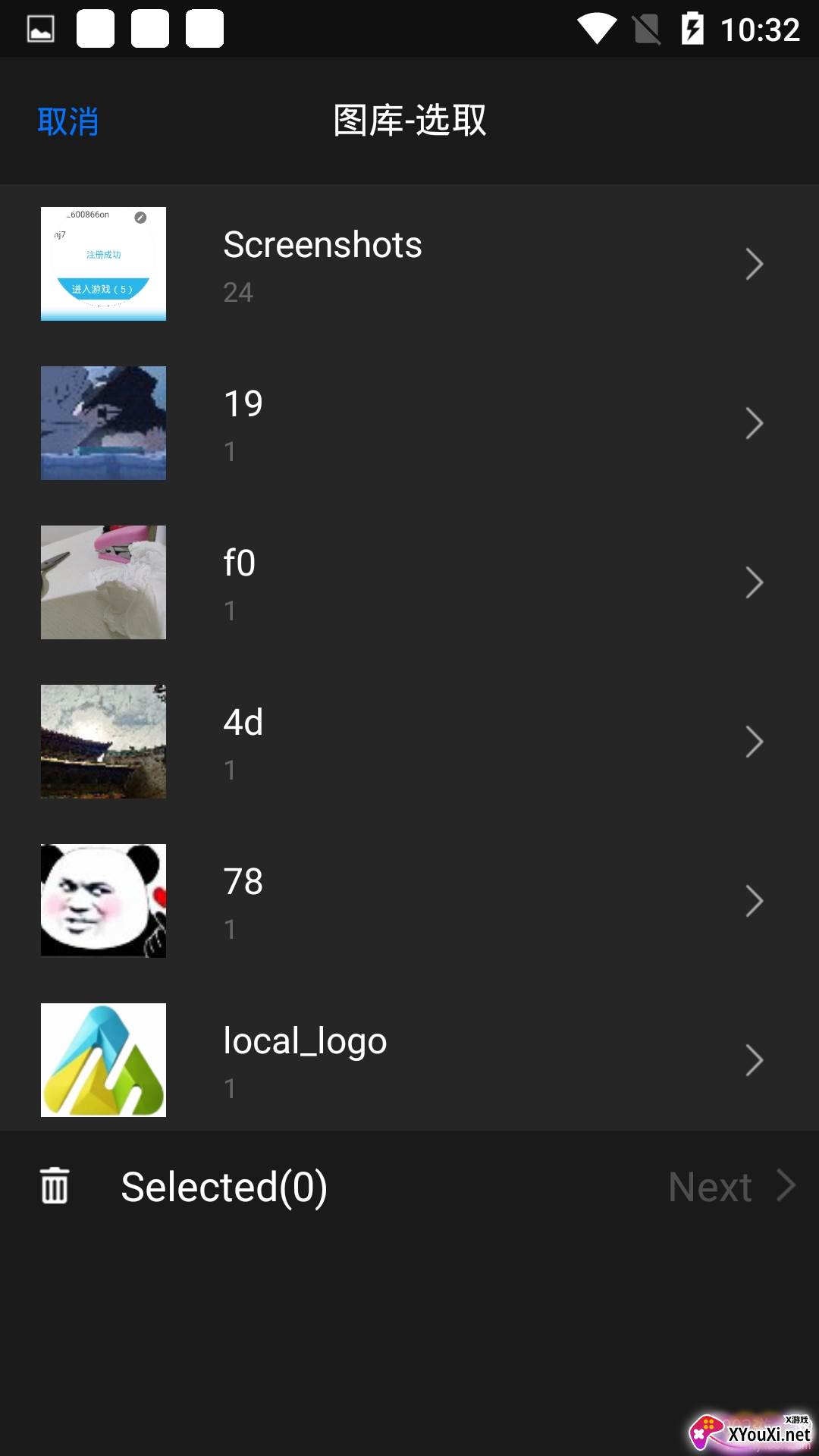The image size is (819, 1456).
Task: Open the 4d album
Action: 409,742
